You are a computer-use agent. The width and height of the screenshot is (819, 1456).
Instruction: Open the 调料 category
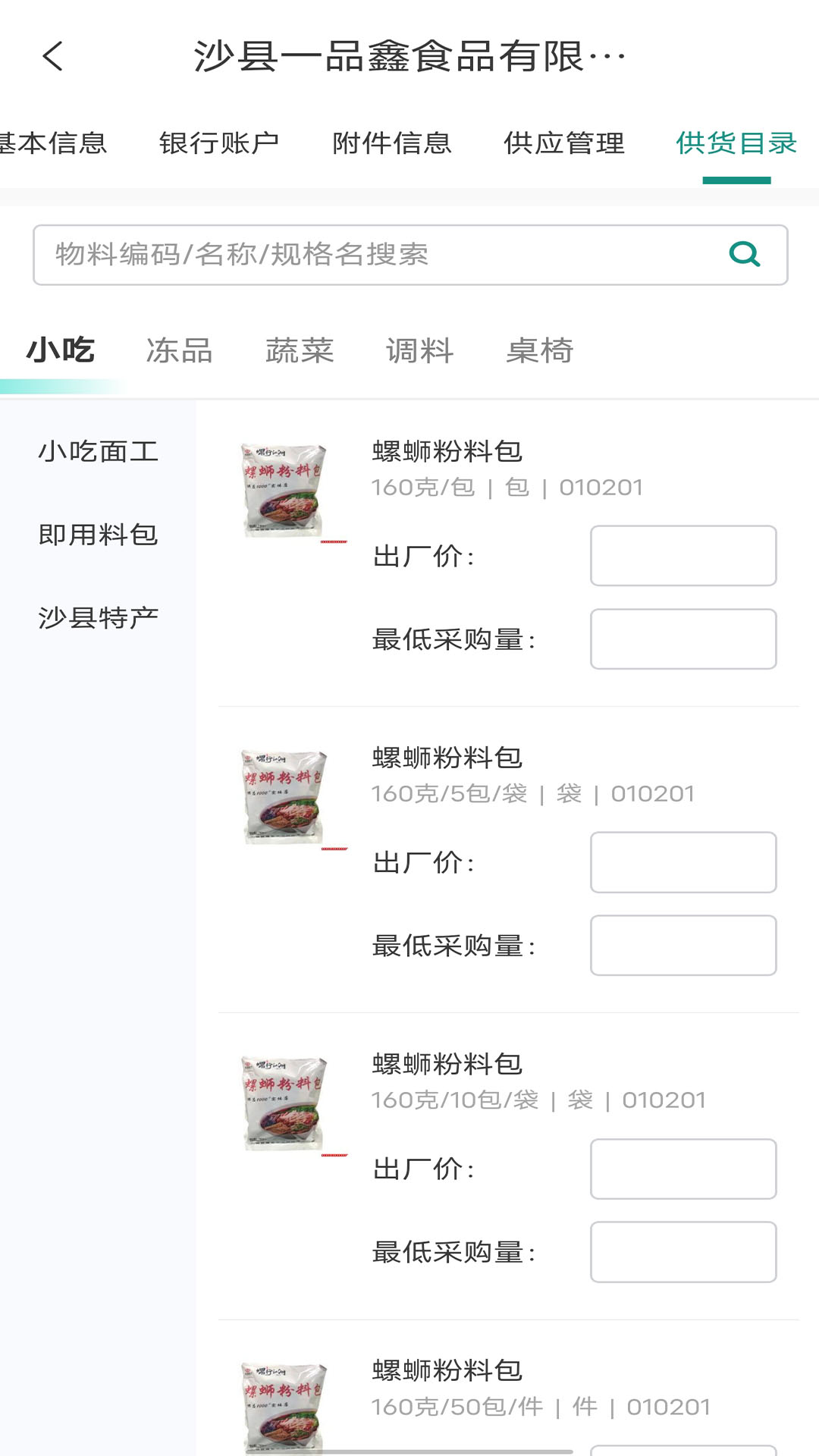pos(419,350)
